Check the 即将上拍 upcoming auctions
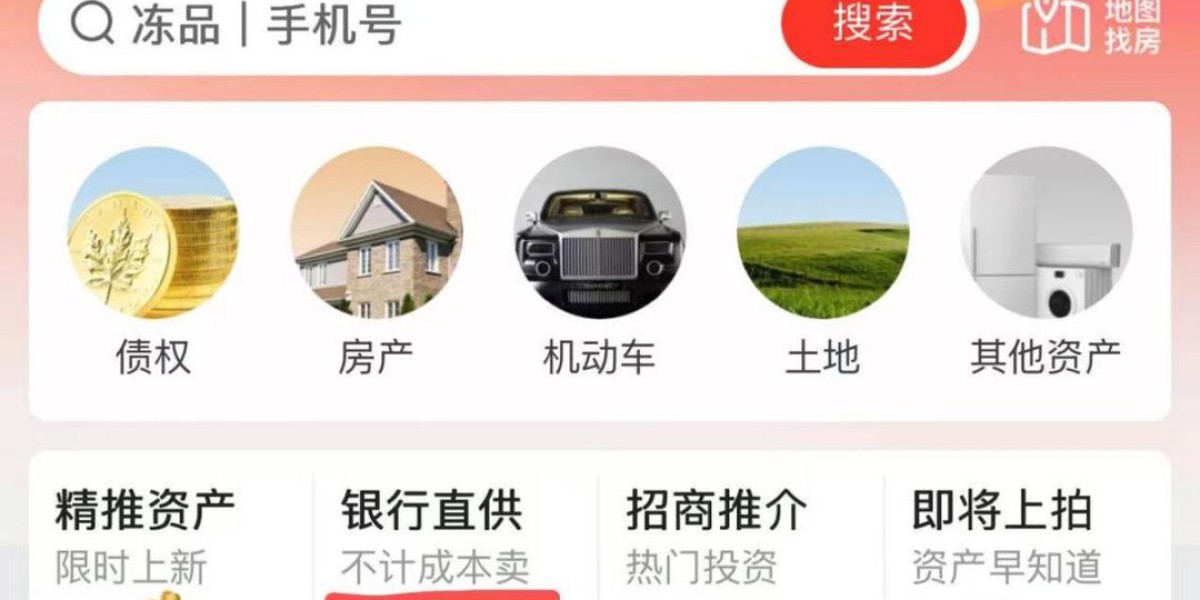1200x600 pixels. tap(1004, 535)
